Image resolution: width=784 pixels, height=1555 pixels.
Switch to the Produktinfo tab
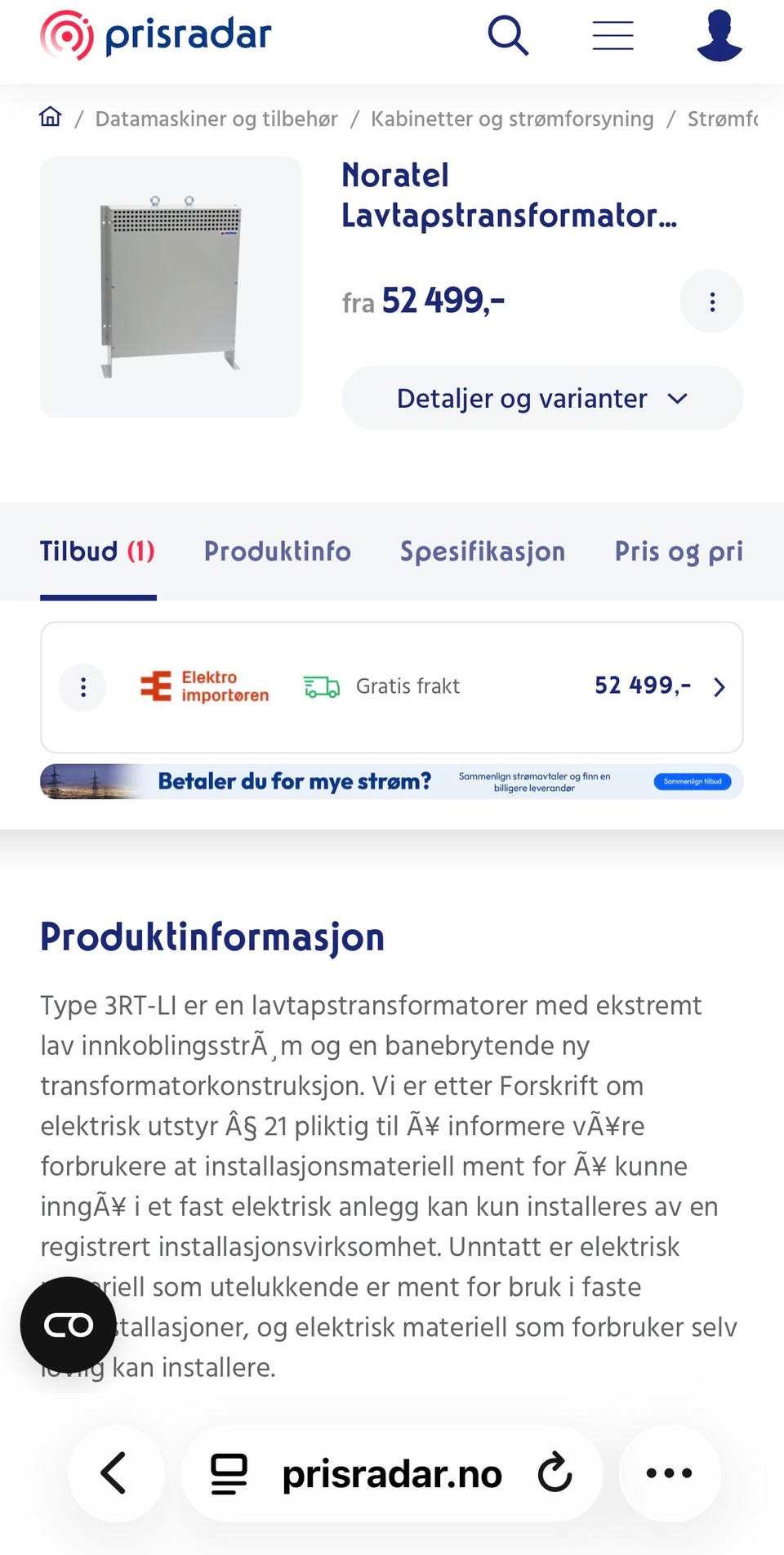[278, 552]
